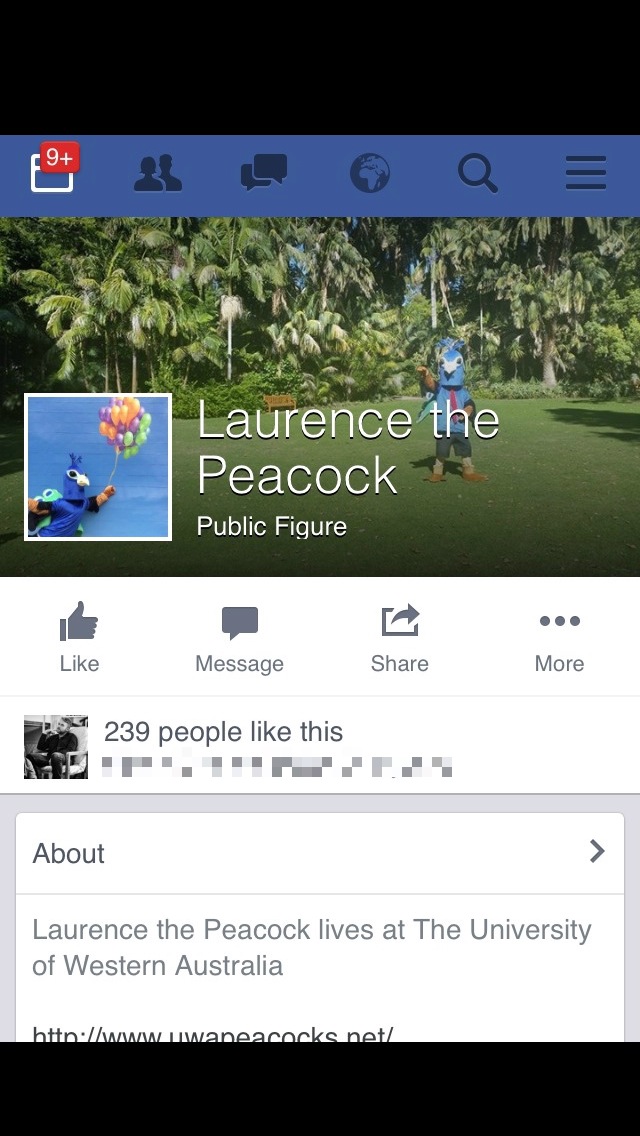
Task: Expand the About section
Action: click(x=320, y=853)
